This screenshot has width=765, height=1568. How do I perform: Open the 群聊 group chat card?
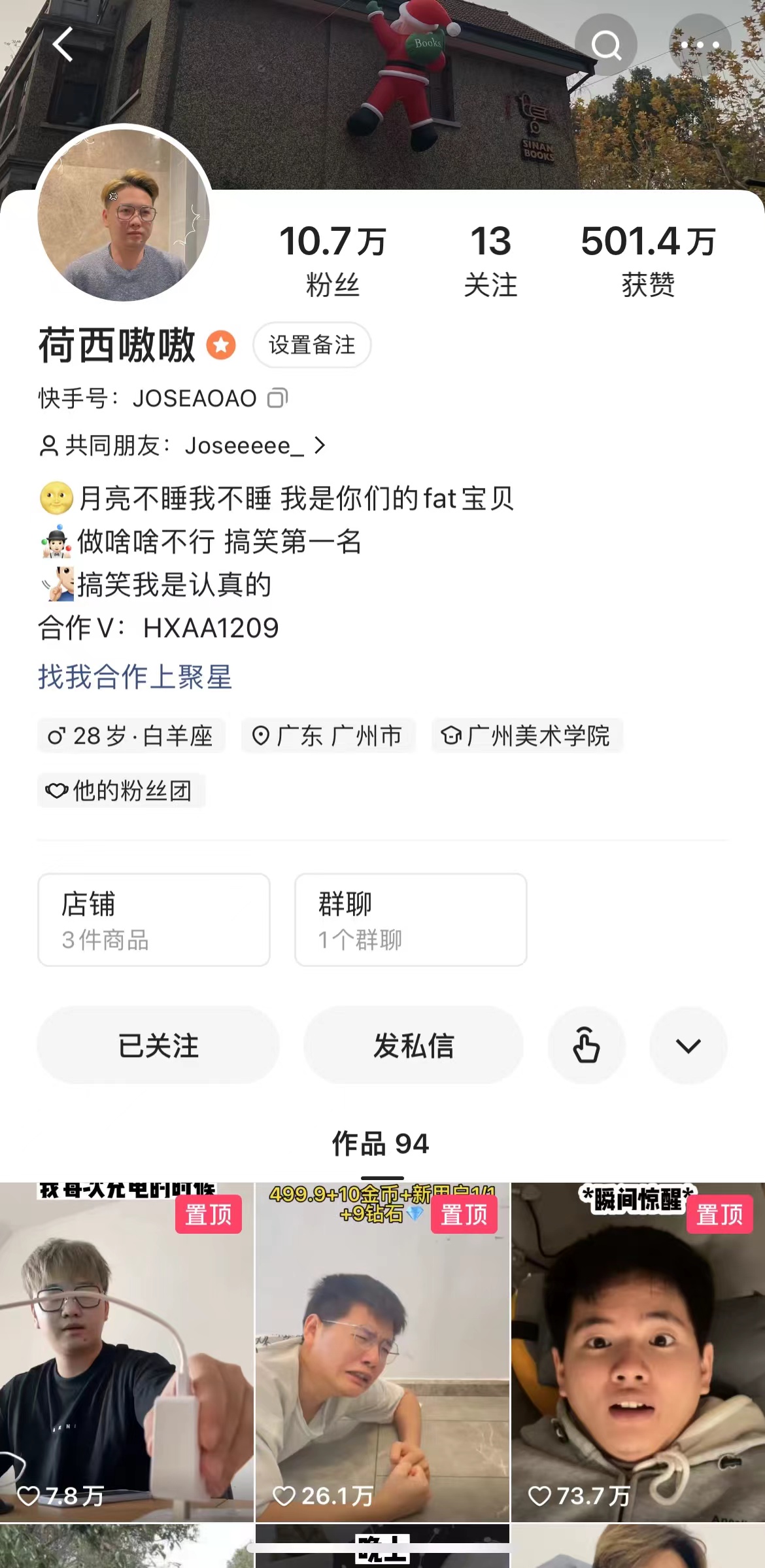point(411,920)
